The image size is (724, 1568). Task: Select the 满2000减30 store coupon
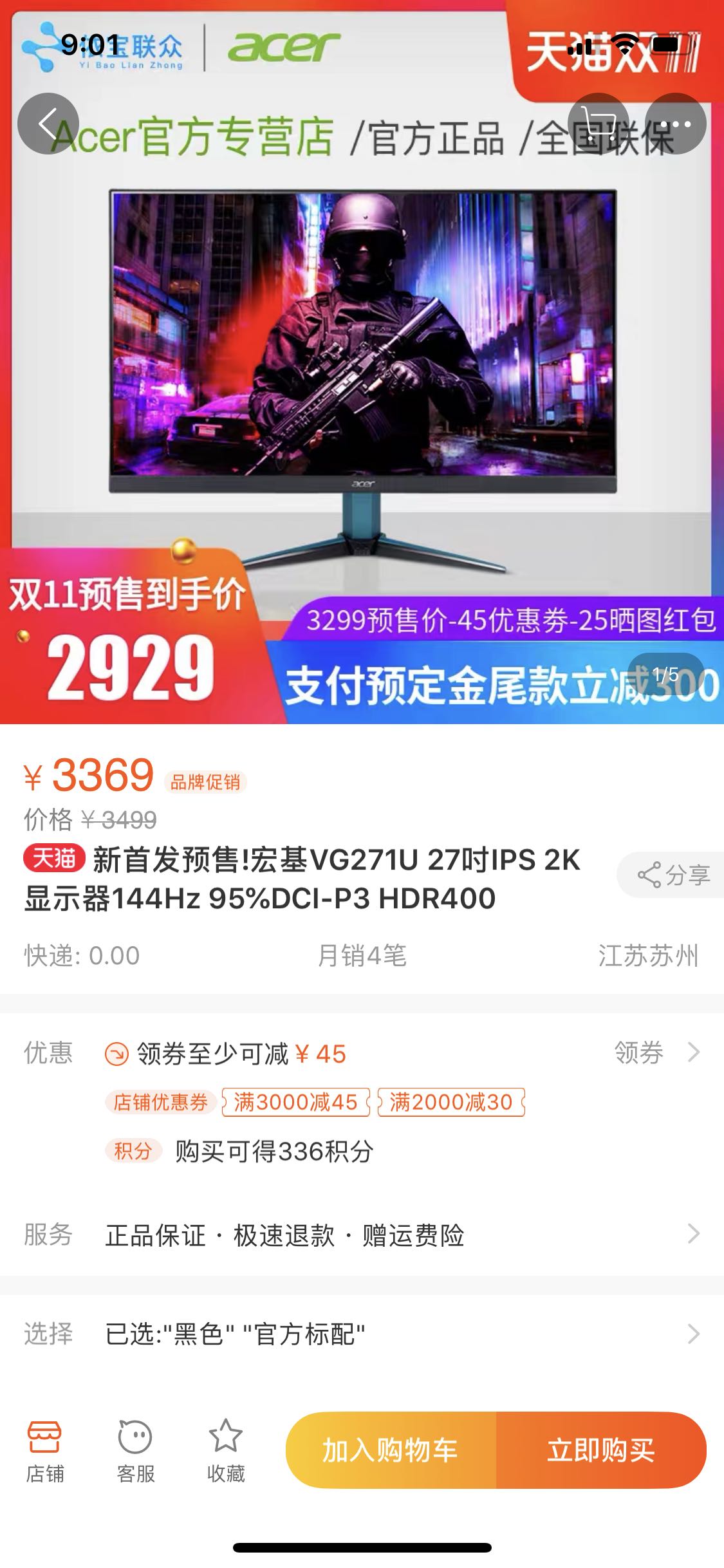[451, 1102]
